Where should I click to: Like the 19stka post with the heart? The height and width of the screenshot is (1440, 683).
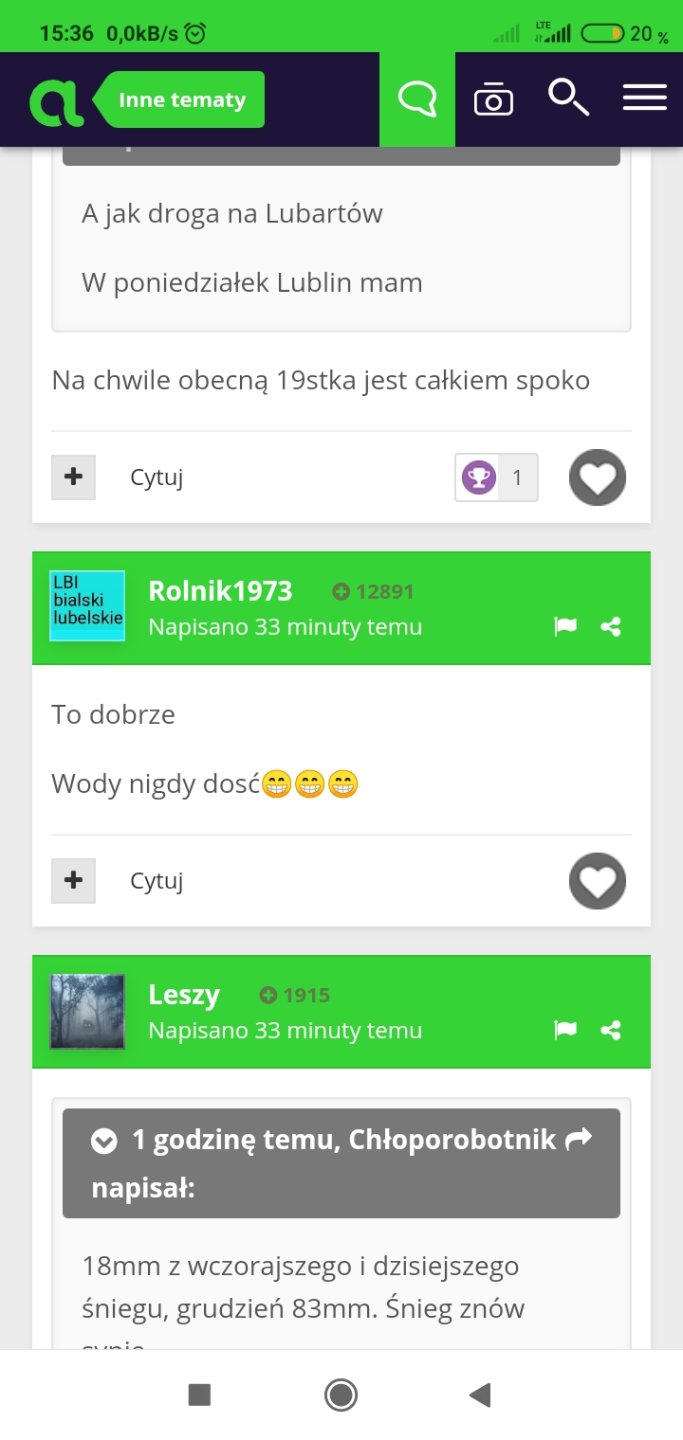597,478
